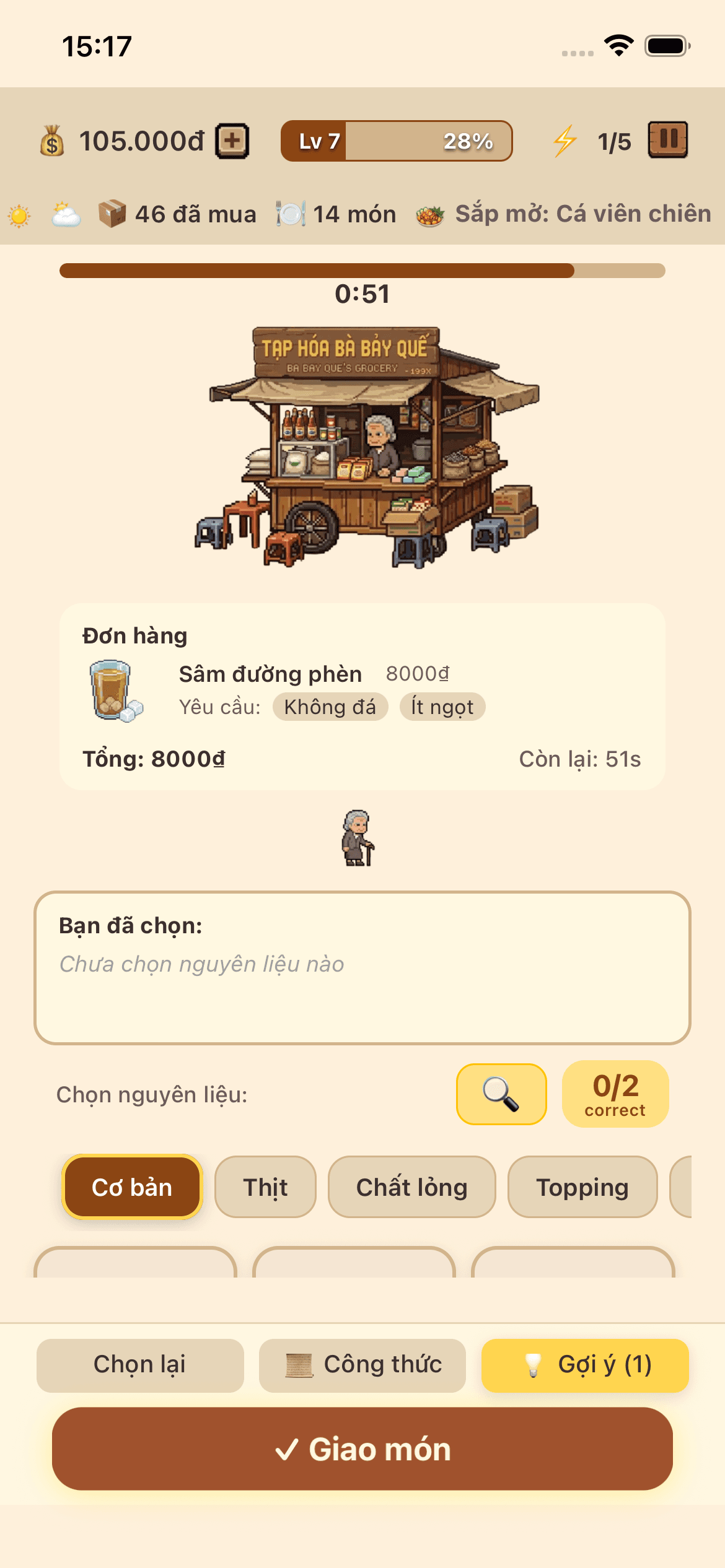Select the 'Ít ngọt' requirement chip
Image resolution: width=725 pixels, height=1568 pixels.
click(x=441, y=707)
